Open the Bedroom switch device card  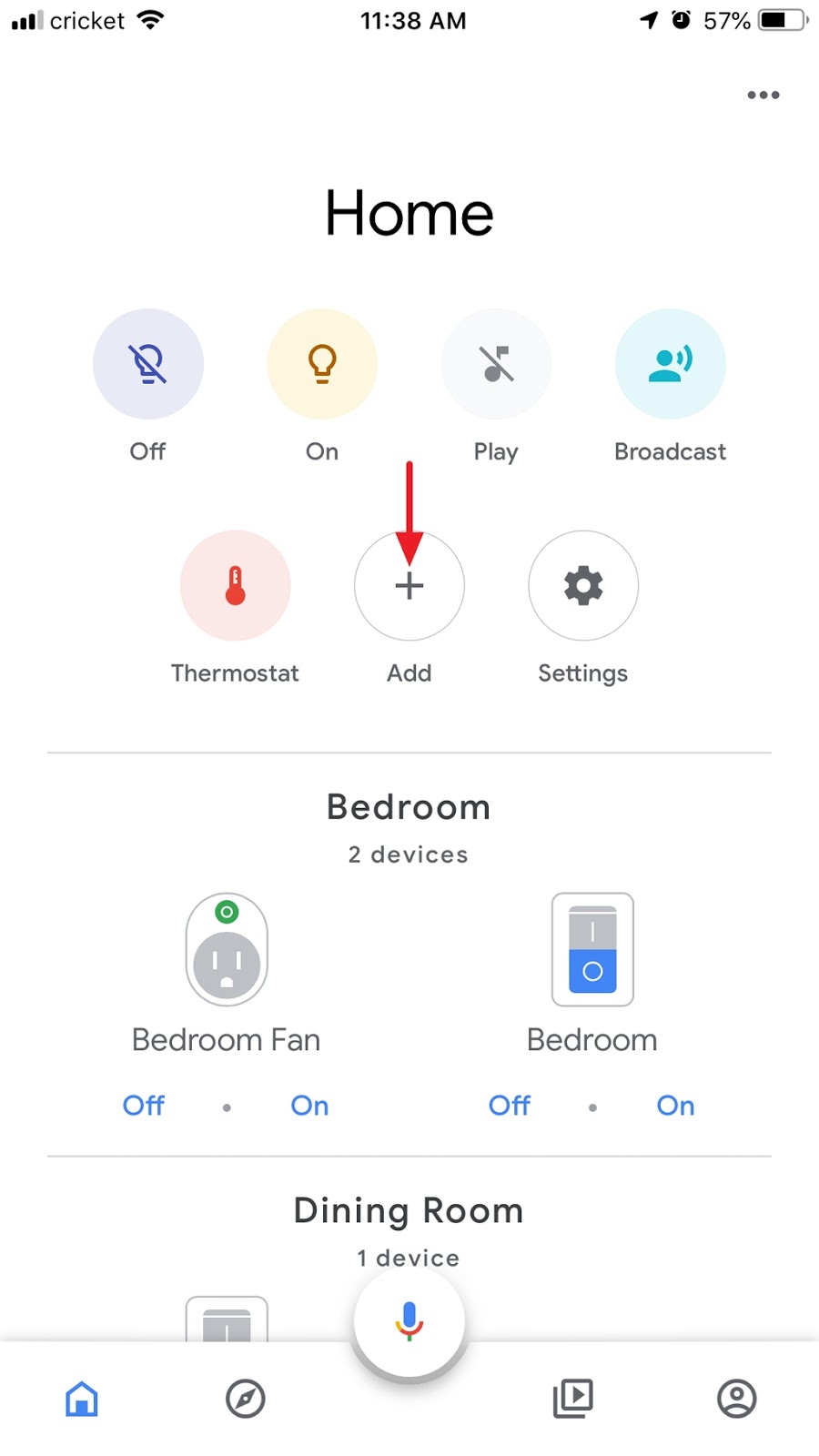pyautogui.click(x=591, y=949)
